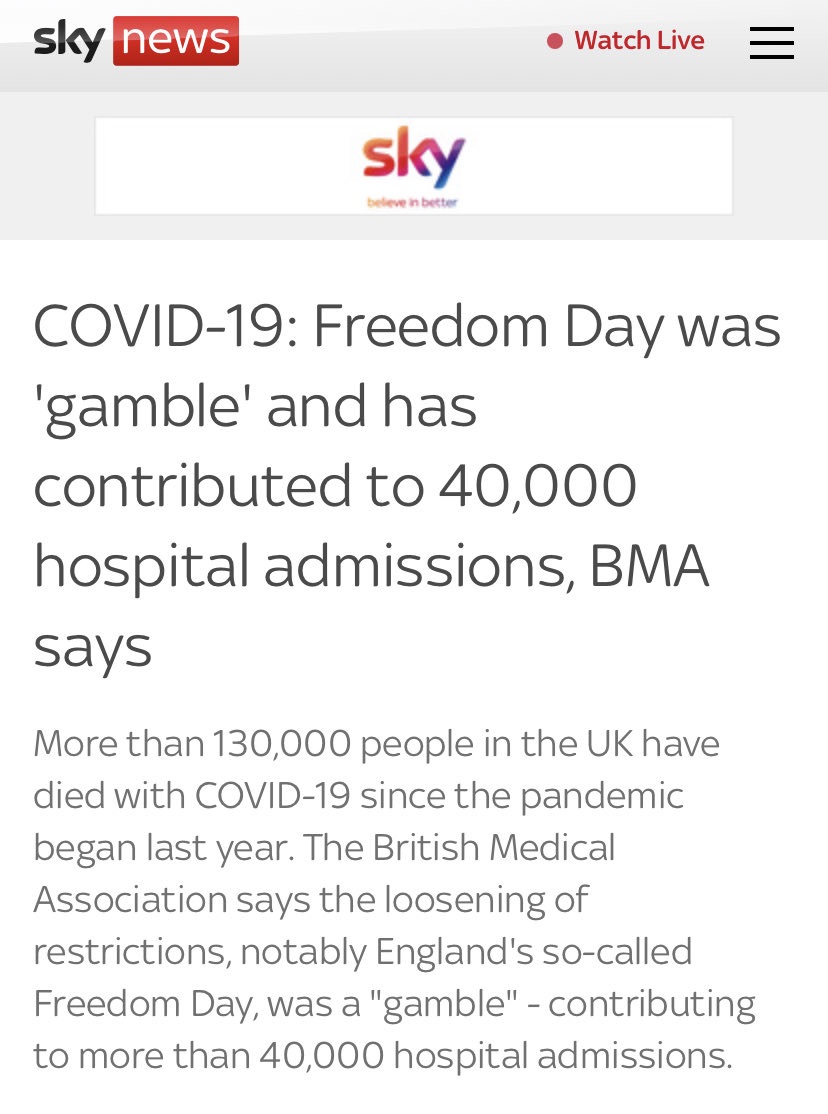The image size is (828, 1114).
Task: Open the hamburger navigation menu
Action: [771, 42]
